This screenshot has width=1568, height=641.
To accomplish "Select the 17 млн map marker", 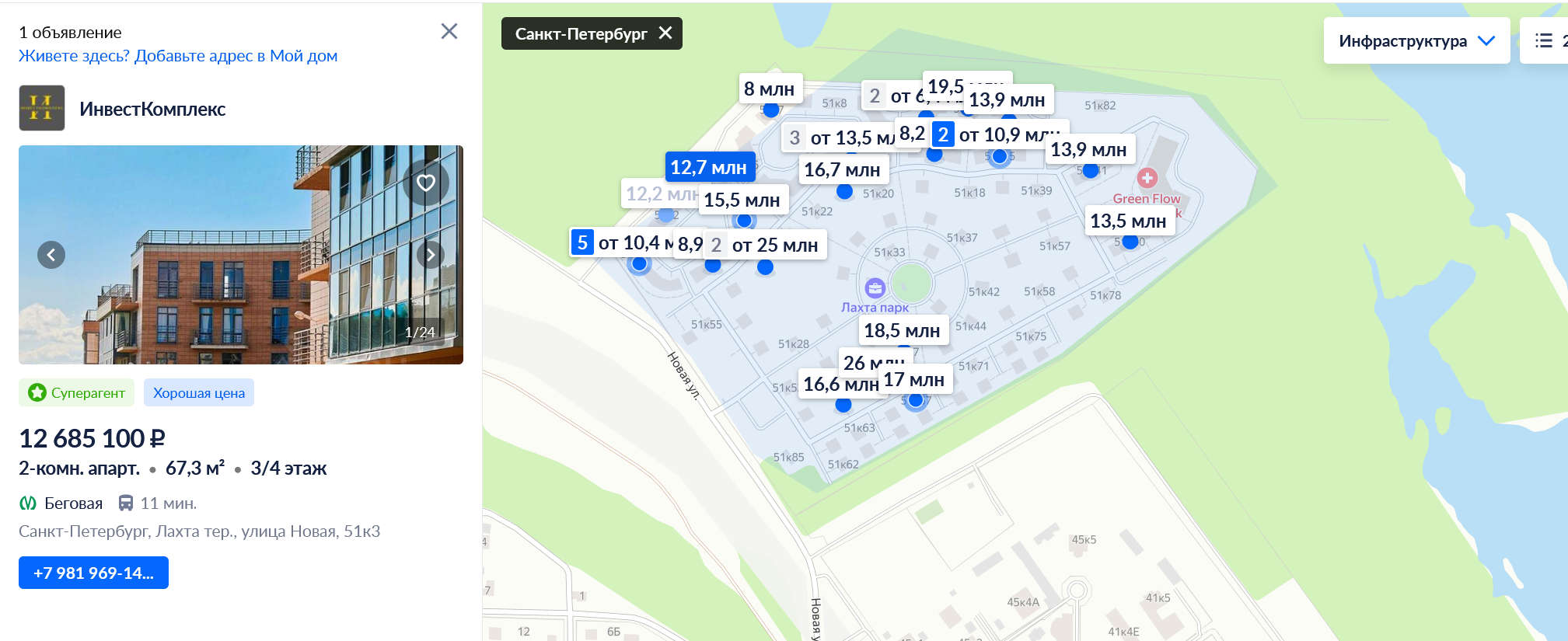I will (914, 380).
